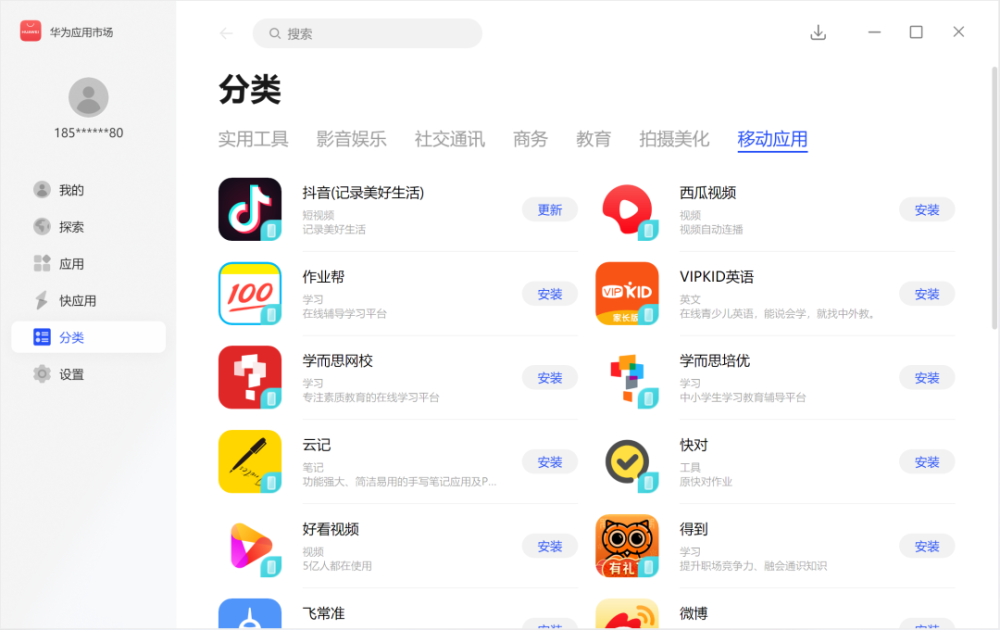Tap the search box
The height and width of the screenshot is (630, 1000).
click(368, 33)
